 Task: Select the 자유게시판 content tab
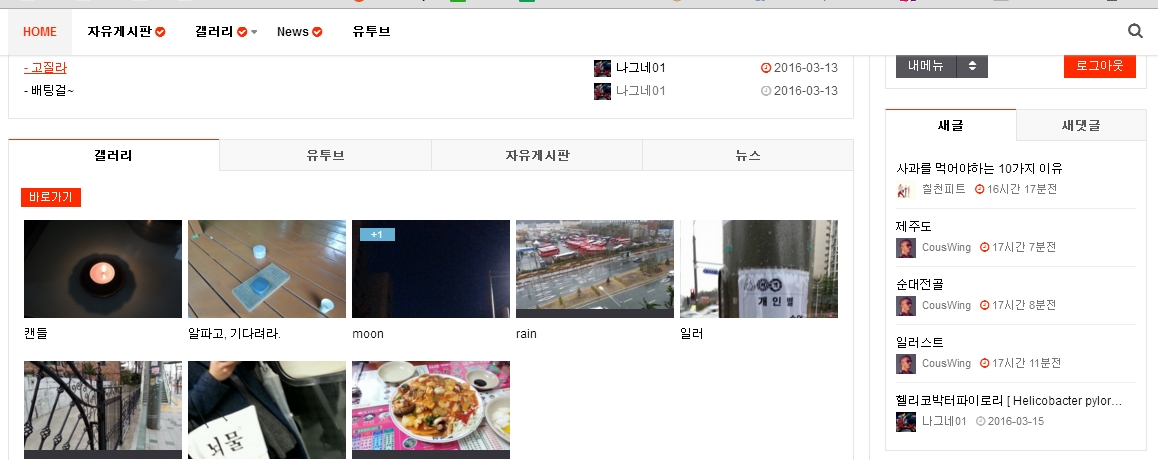537,156
